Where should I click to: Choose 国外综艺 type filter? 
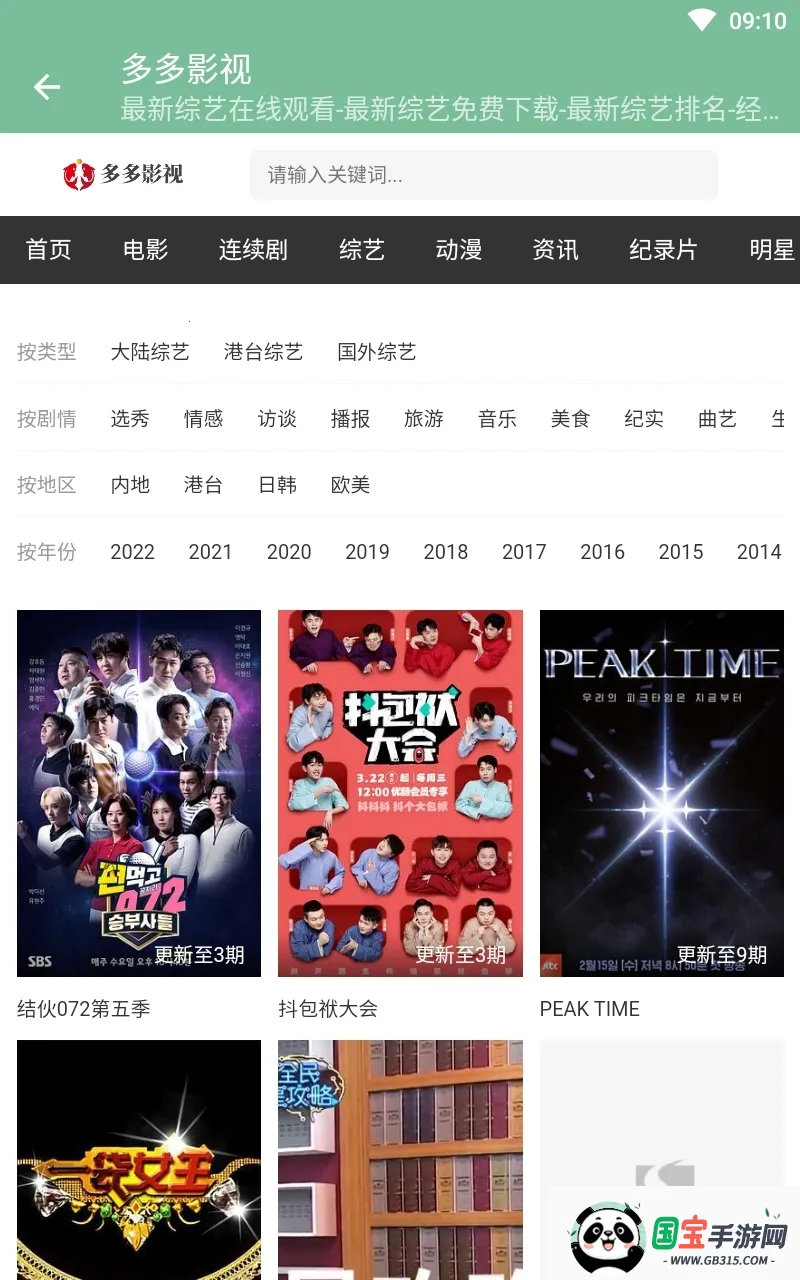click(377, 352)
